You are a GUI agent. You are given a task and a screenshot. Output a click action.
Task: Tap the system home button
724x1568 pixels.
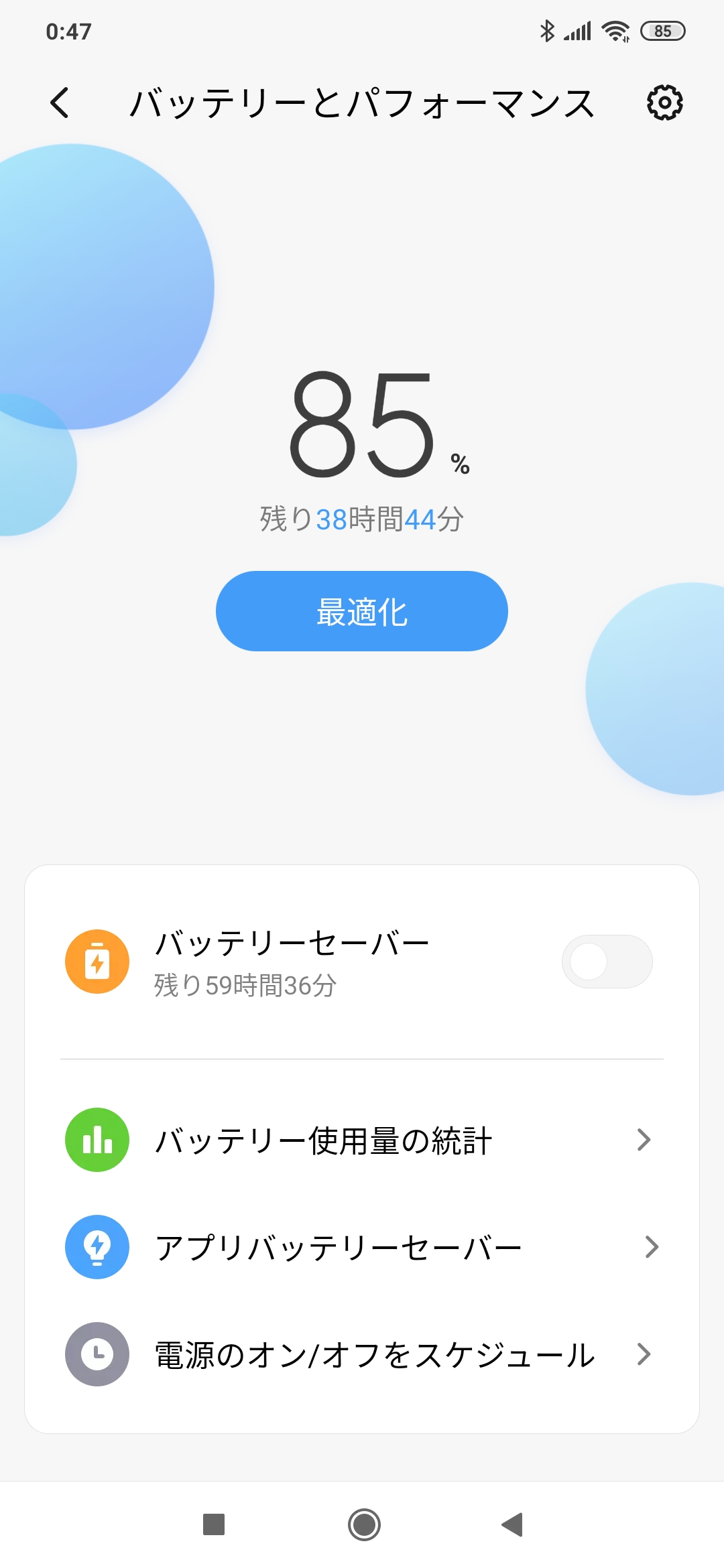(x=364, y=1524)
